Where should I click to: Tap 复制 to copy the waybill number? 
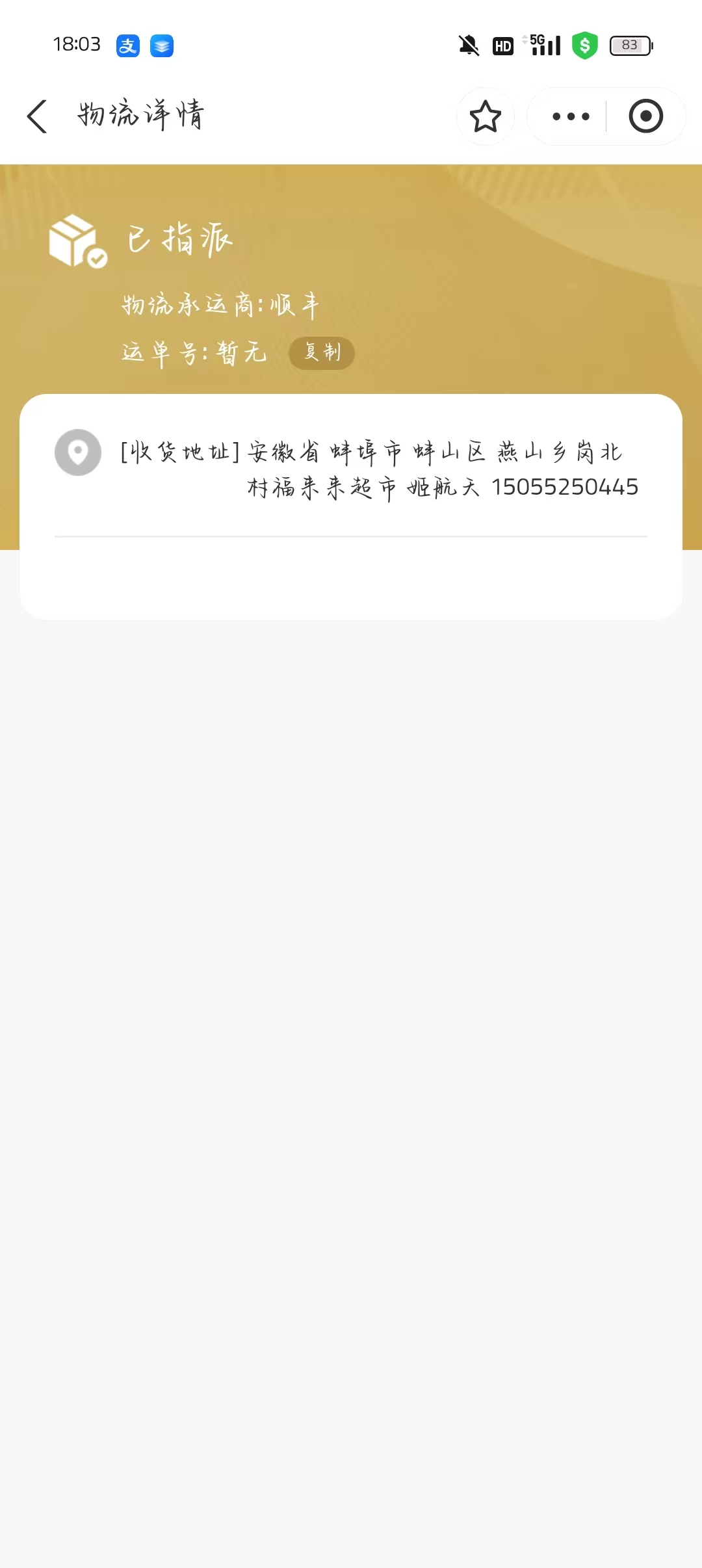pyautogui.click(x=322, y=353)
